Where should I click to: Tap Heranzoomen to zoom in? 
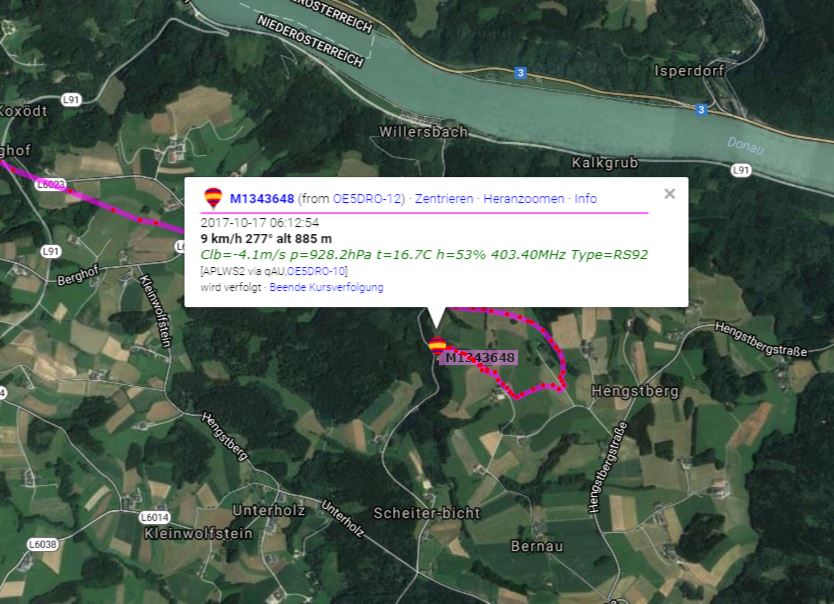[524, 199]
